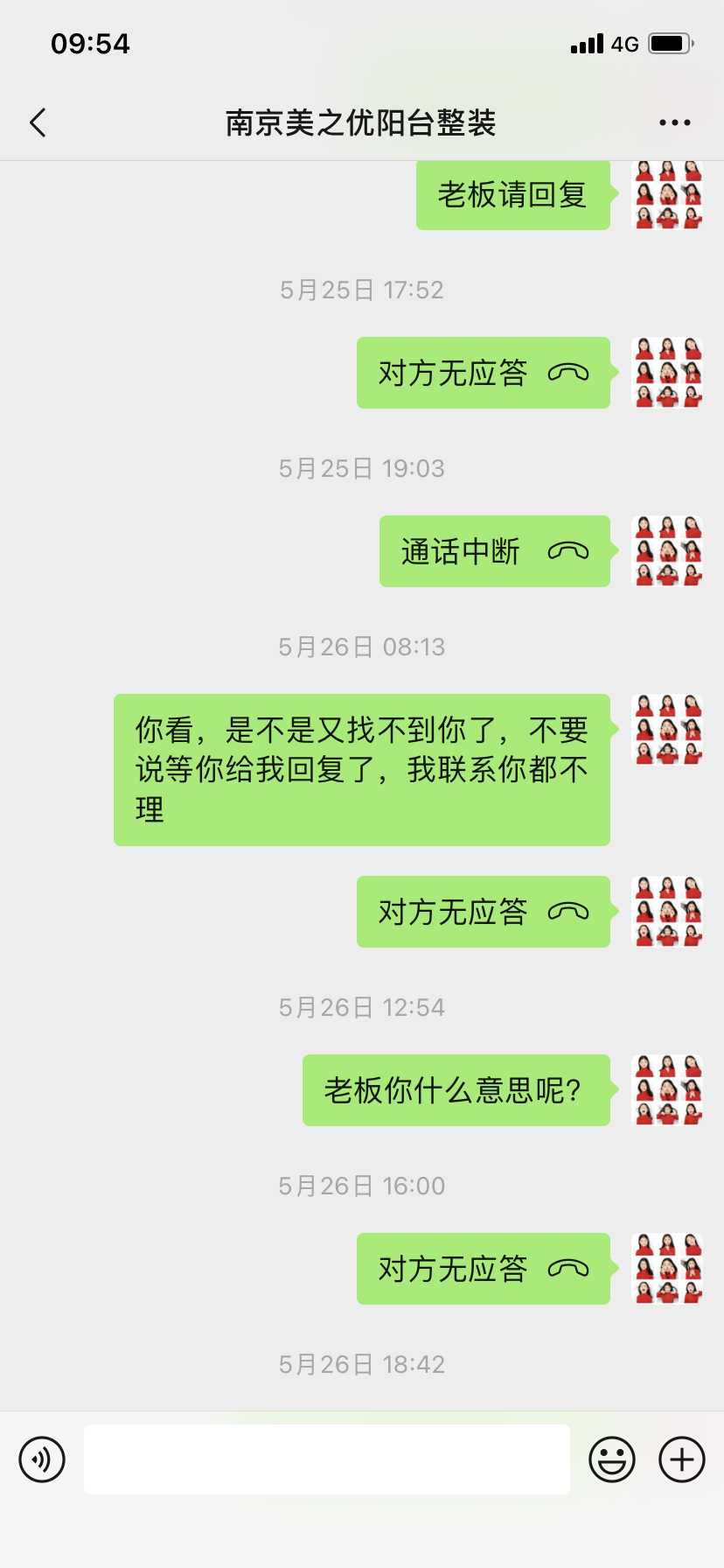
Task: Go back to the chat list
Action: click(38, 122)
